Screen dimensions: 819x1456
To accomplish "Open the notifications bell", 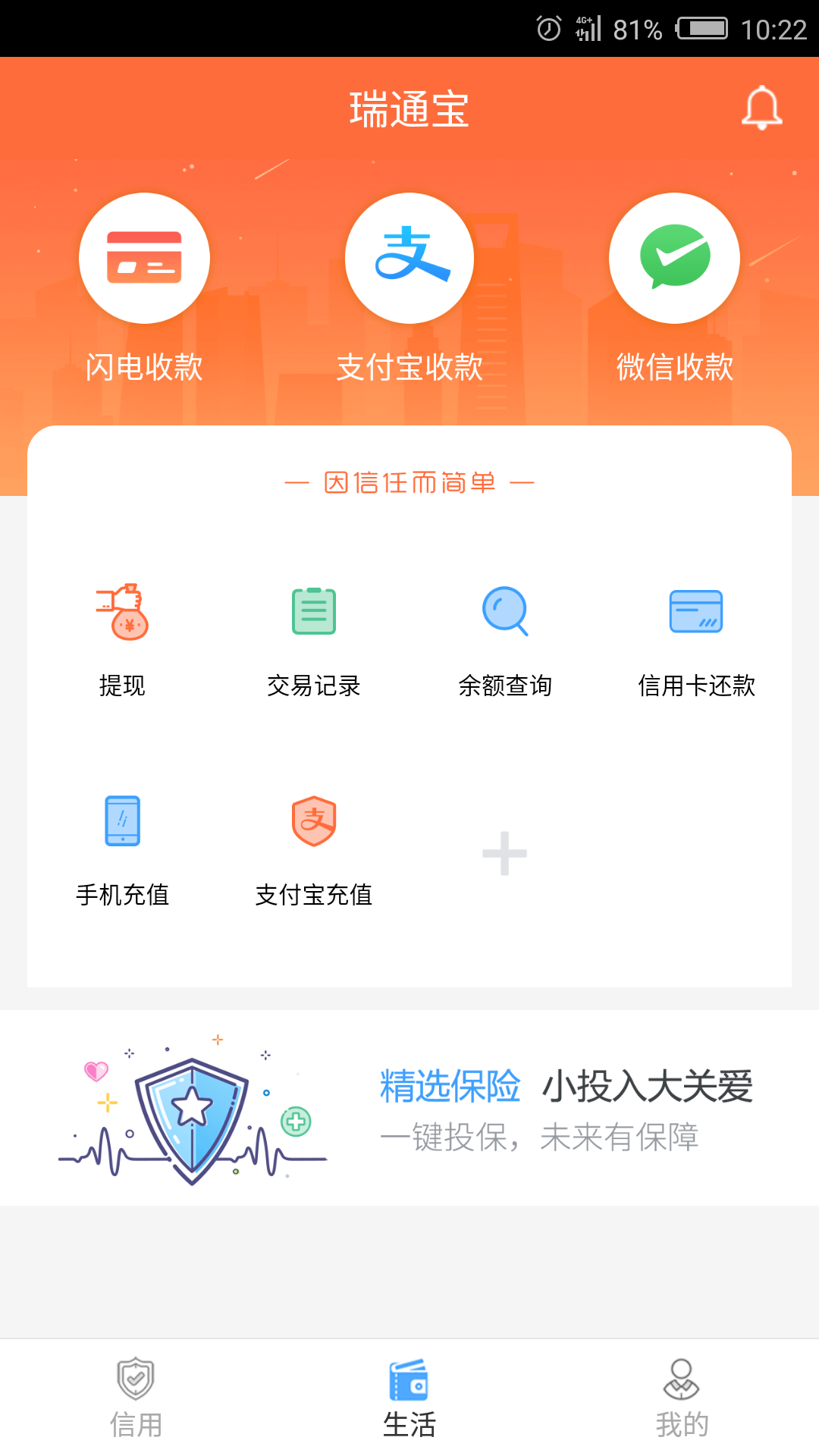I will (x=761, y=108).
